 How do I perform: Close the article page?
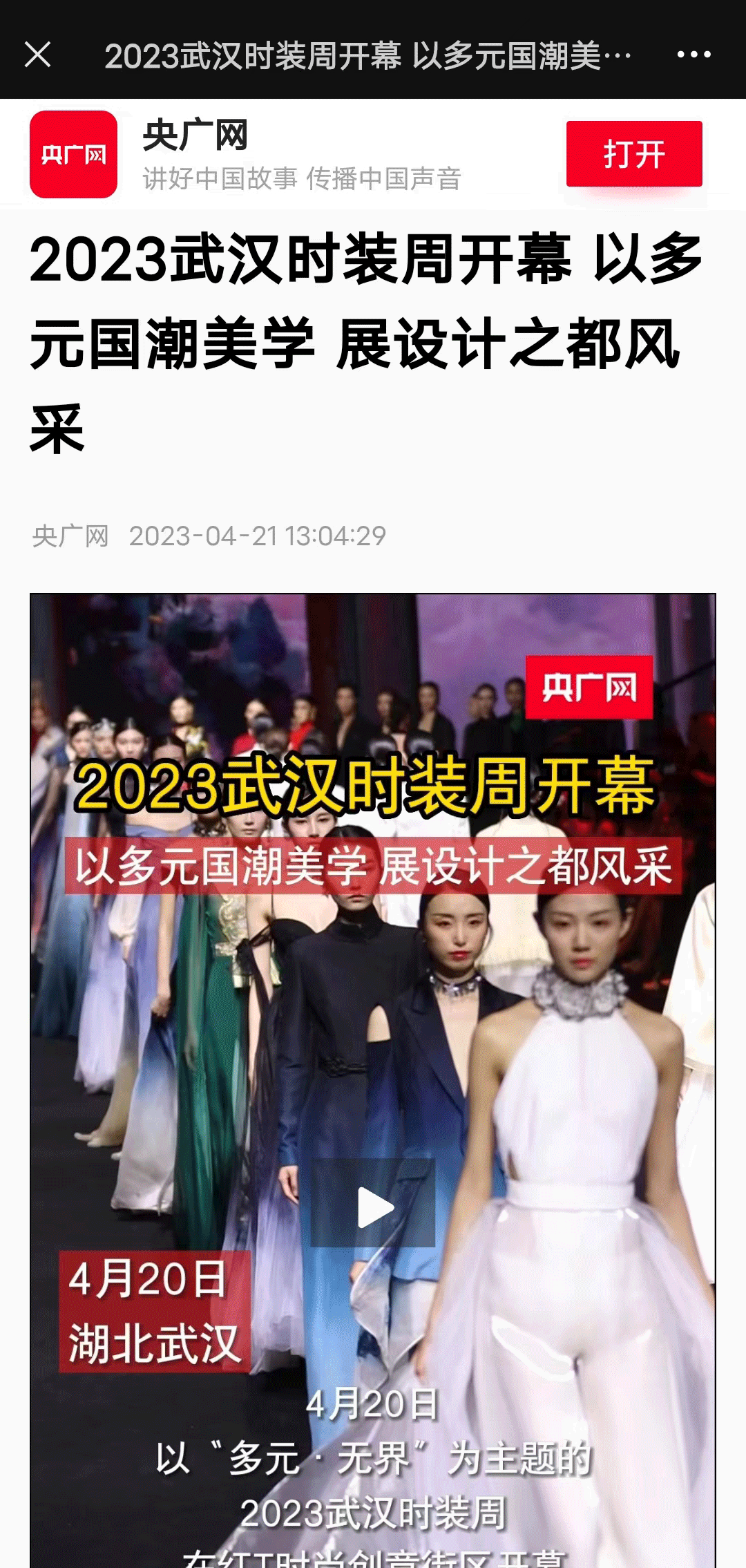[x=37, y=55]
